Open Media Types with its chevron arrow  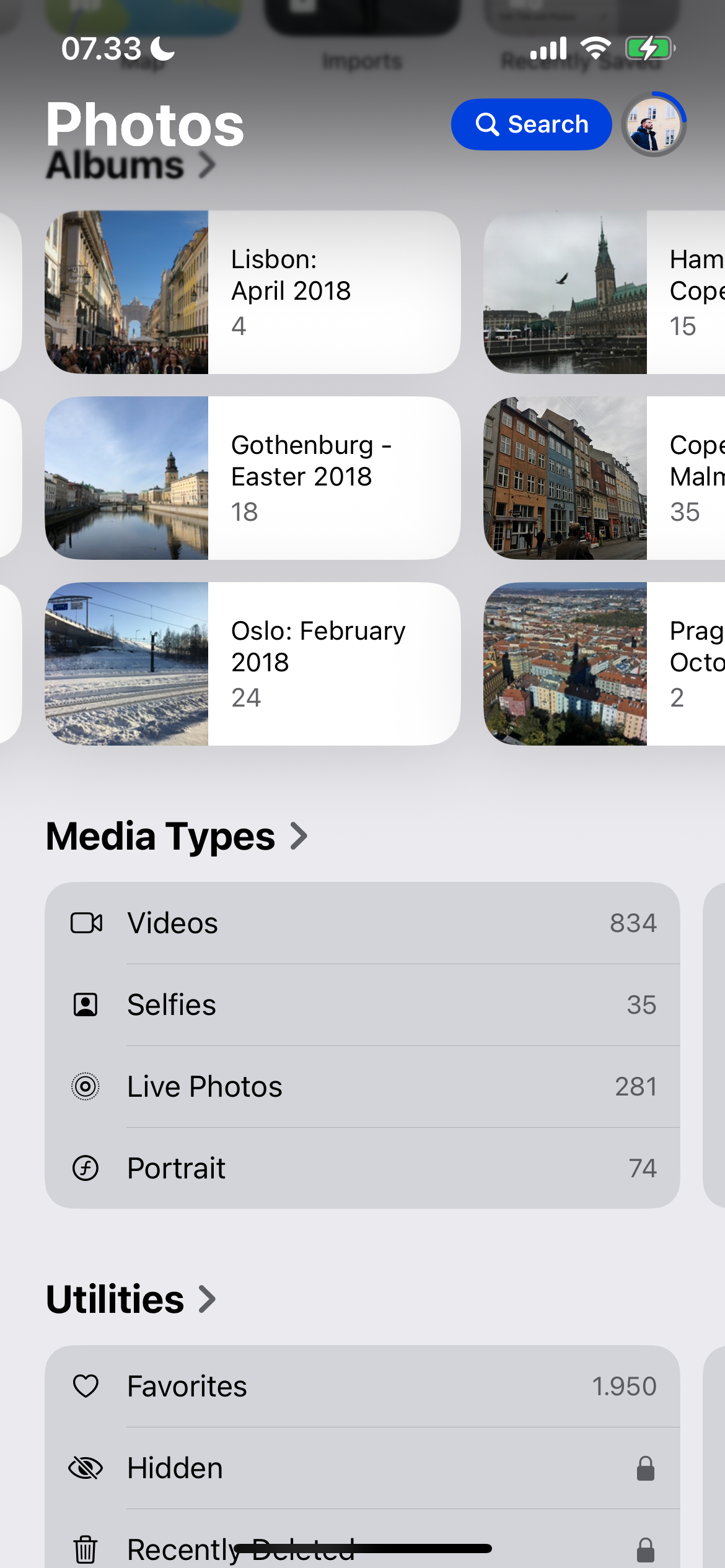[299, 836]
